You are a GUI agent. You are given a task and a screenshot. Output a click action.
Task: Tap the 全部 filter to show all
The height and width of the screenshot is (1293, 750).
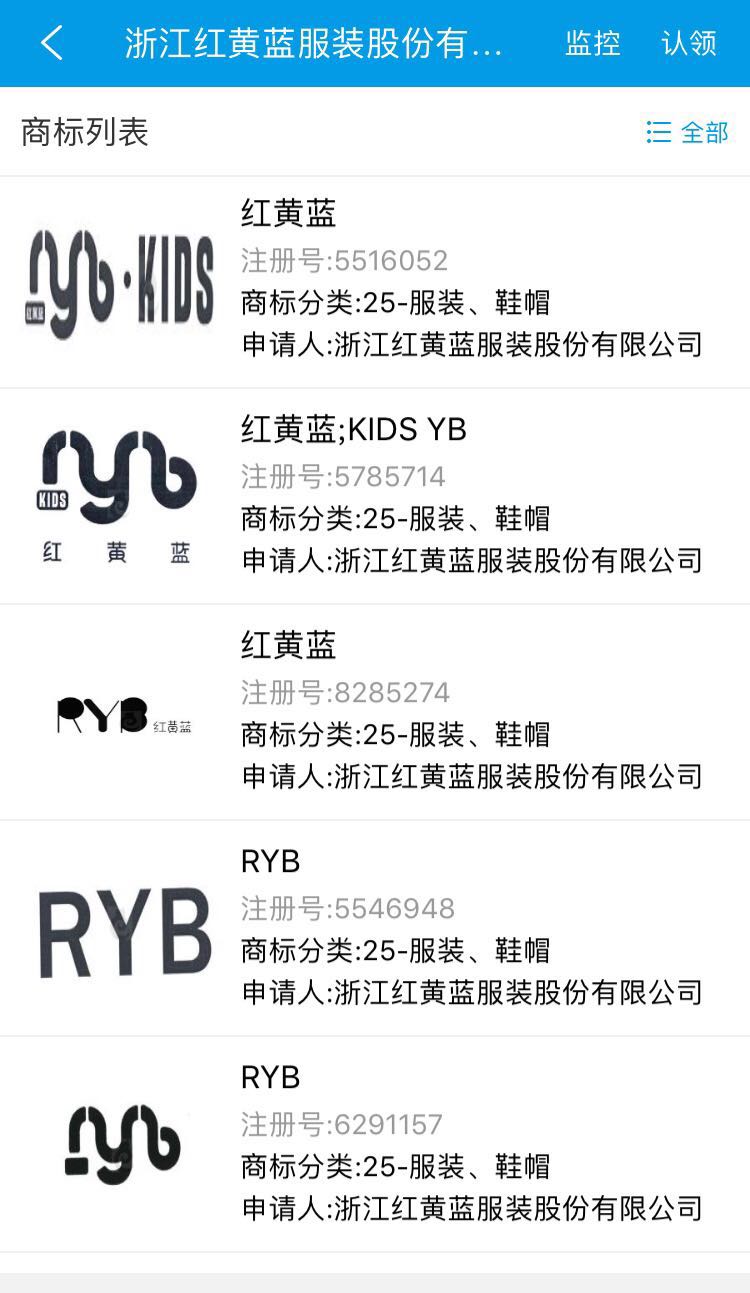click(703, 132)
